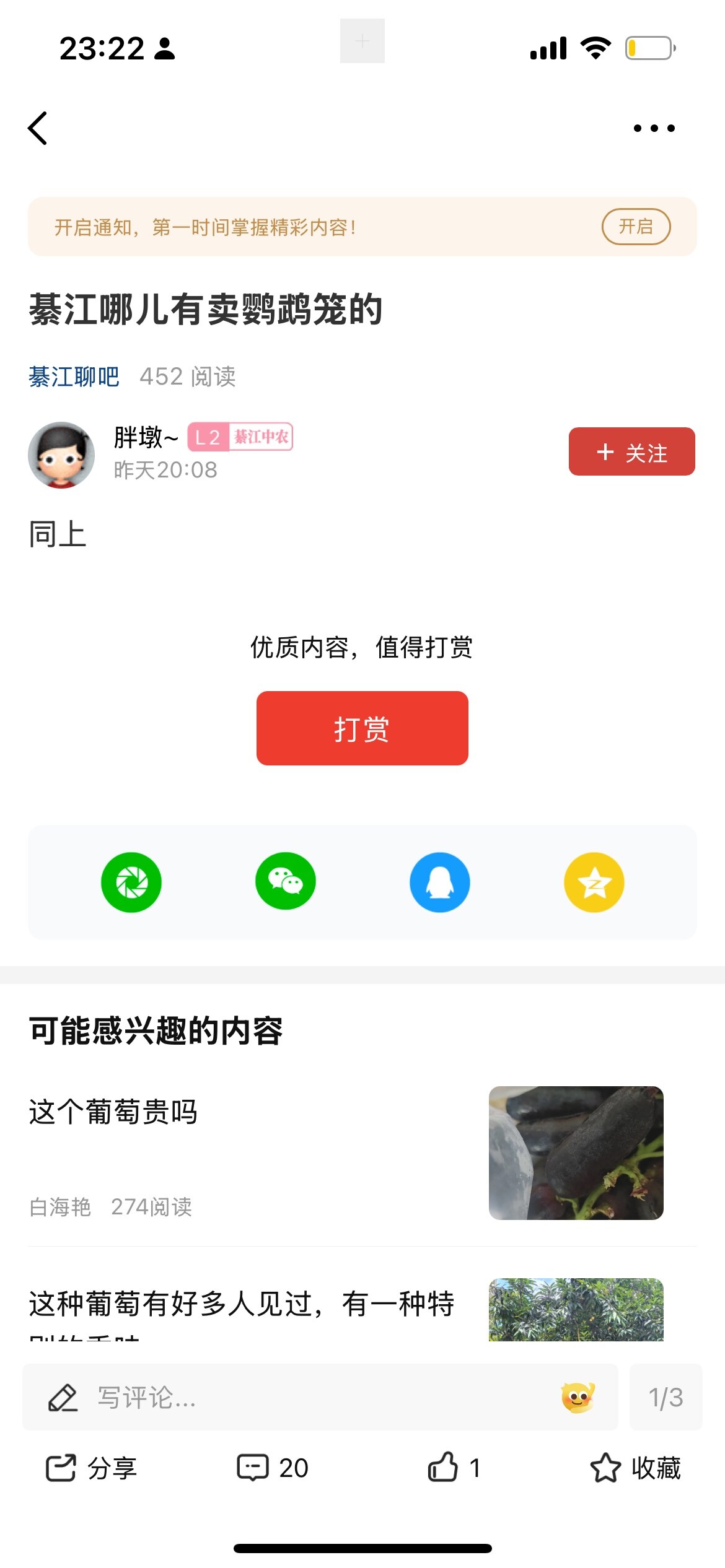Tap the 1/3 page indicator

(x=666, y=1397)
